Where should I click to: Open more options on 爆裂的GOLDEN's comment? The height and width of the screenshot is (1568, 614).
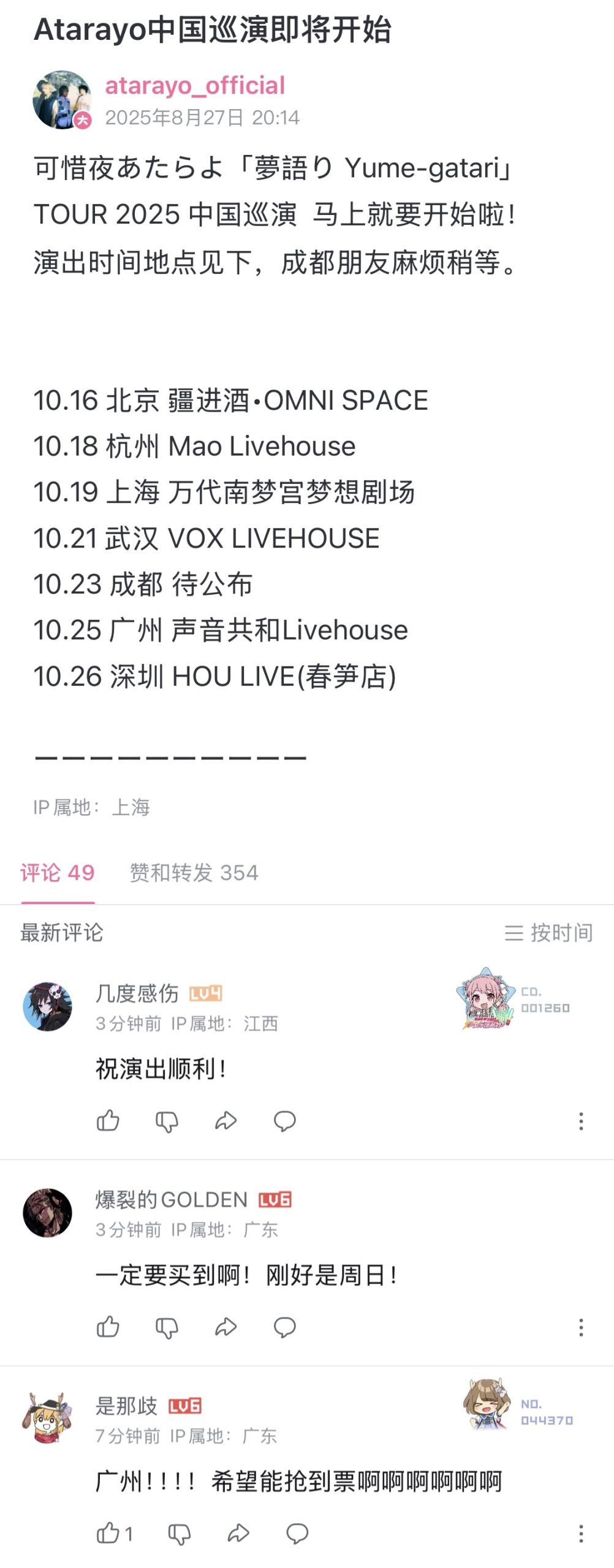tap(580, 1327)
